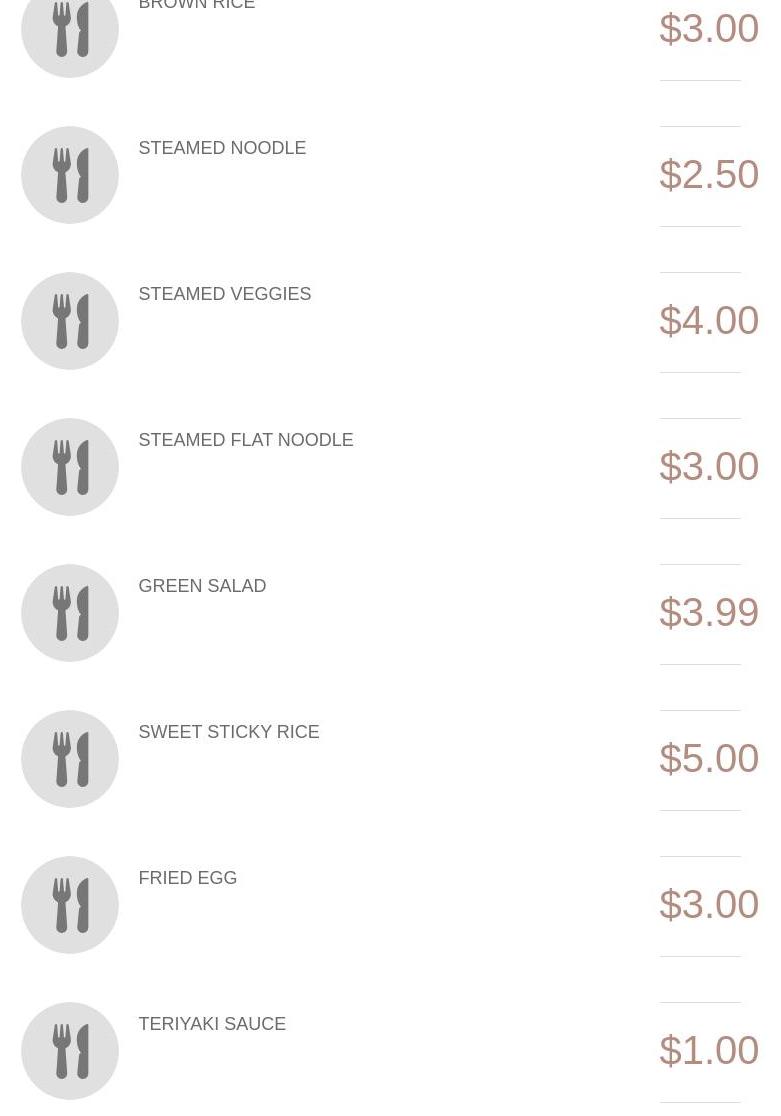Image resolution: width=781 pixels, height=1116 pixels.
Task: Choose the Steamed Flat Noodle item
Action: click(245, 440)
